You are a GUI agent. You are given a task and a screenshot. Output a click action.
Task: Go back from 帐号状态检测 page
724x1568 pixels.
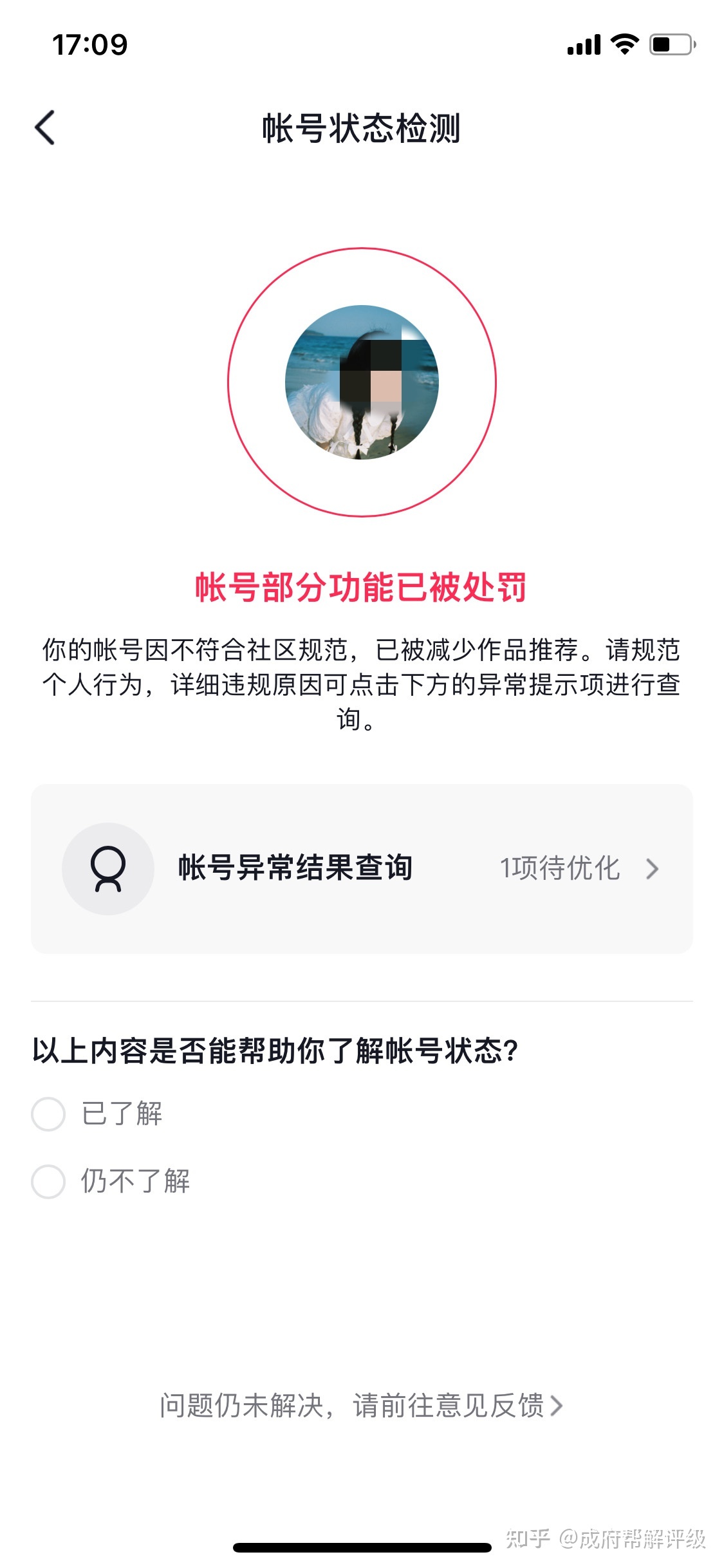tap(45, 127)
